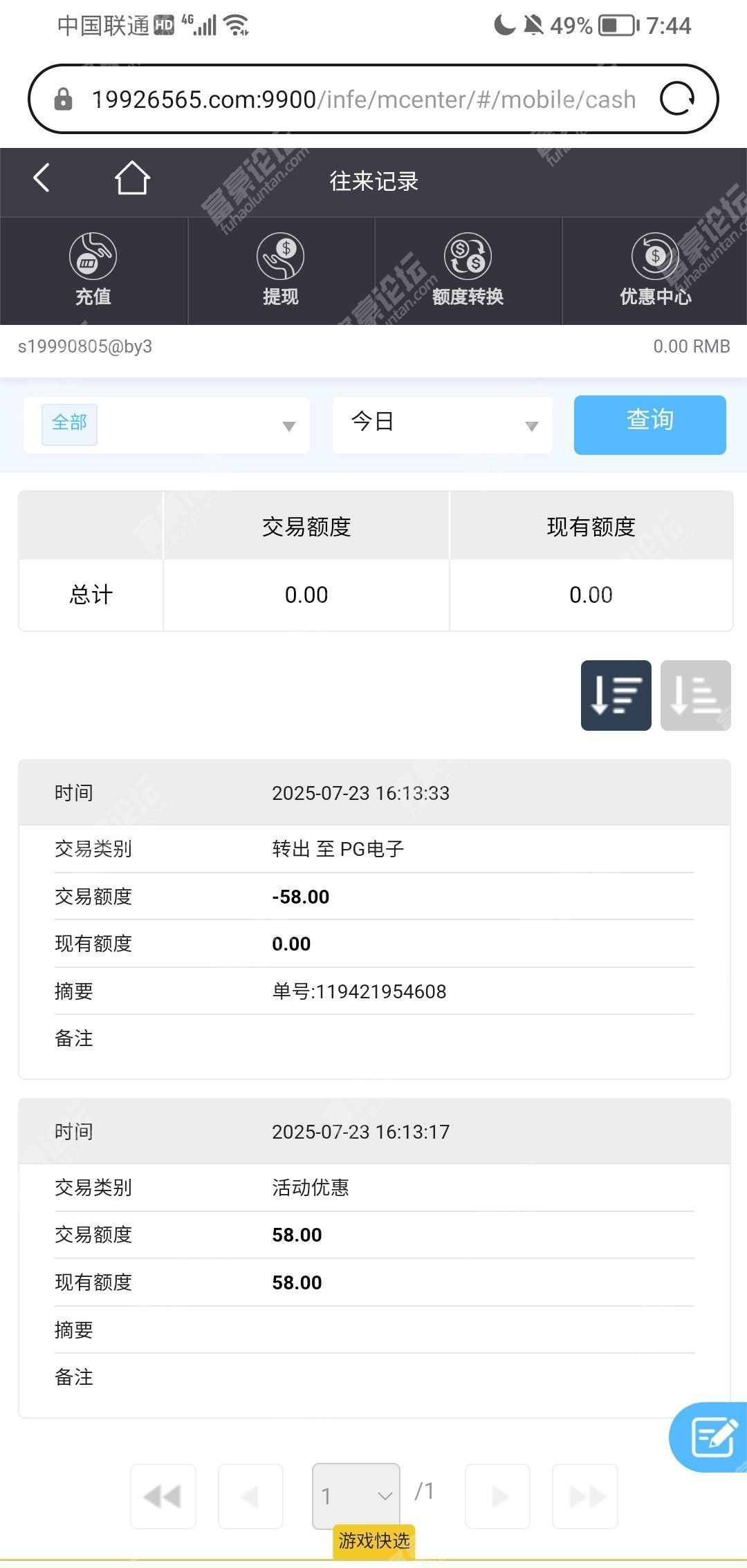Go back using the header arrow

click(x=41, y=178)
